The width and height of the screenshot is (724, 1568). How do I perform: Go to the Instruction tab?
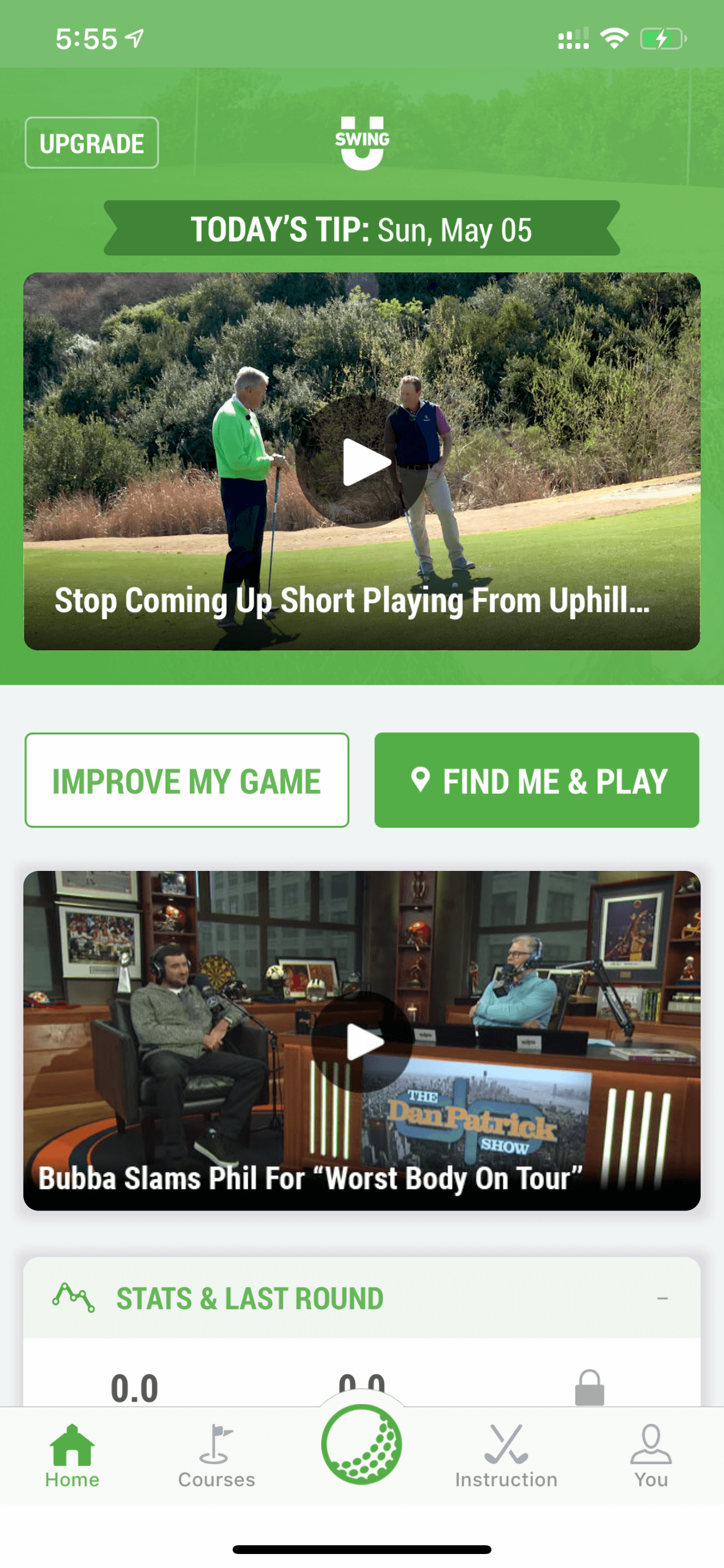point(506,1457)
